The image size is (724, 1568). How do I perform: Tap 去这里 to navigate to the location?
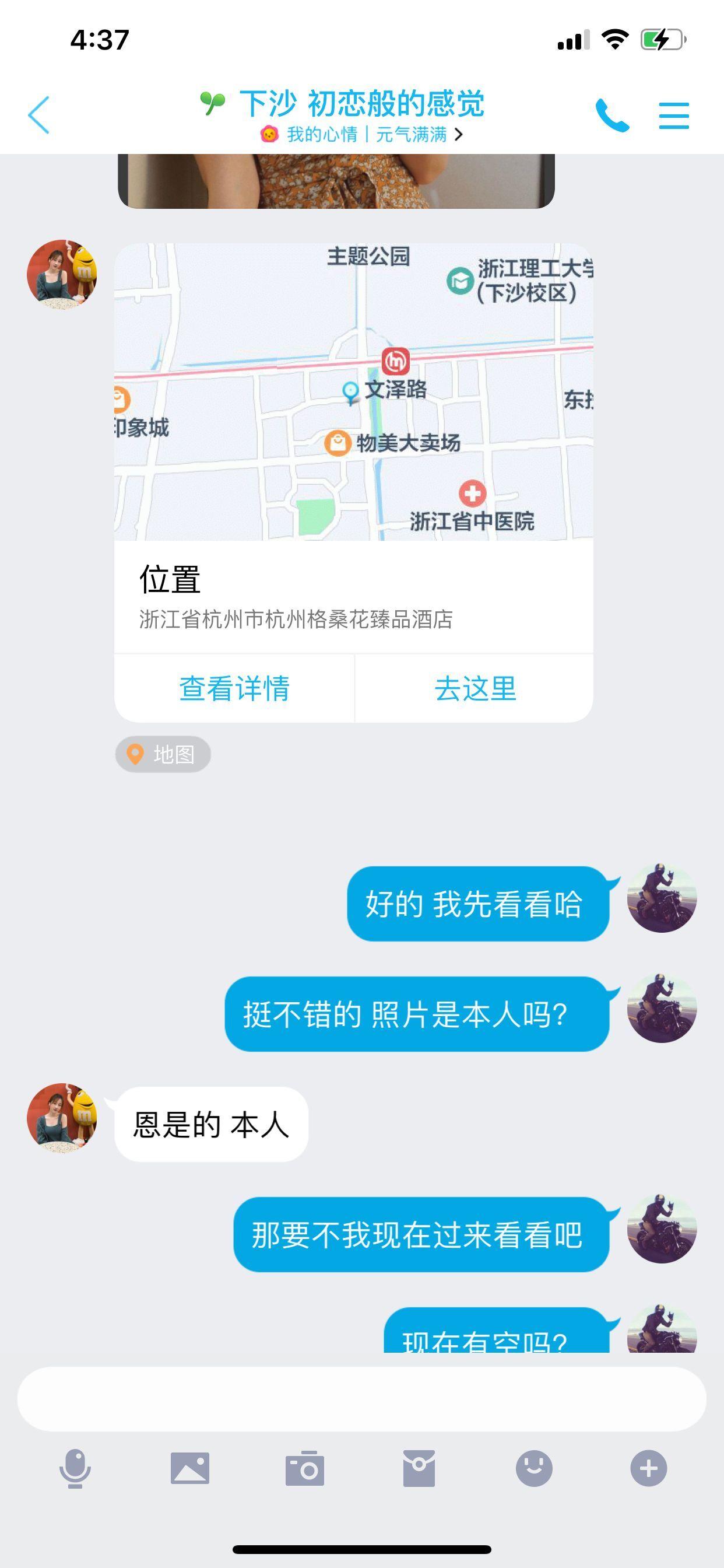pyautogui.click(x=475, y=688)
